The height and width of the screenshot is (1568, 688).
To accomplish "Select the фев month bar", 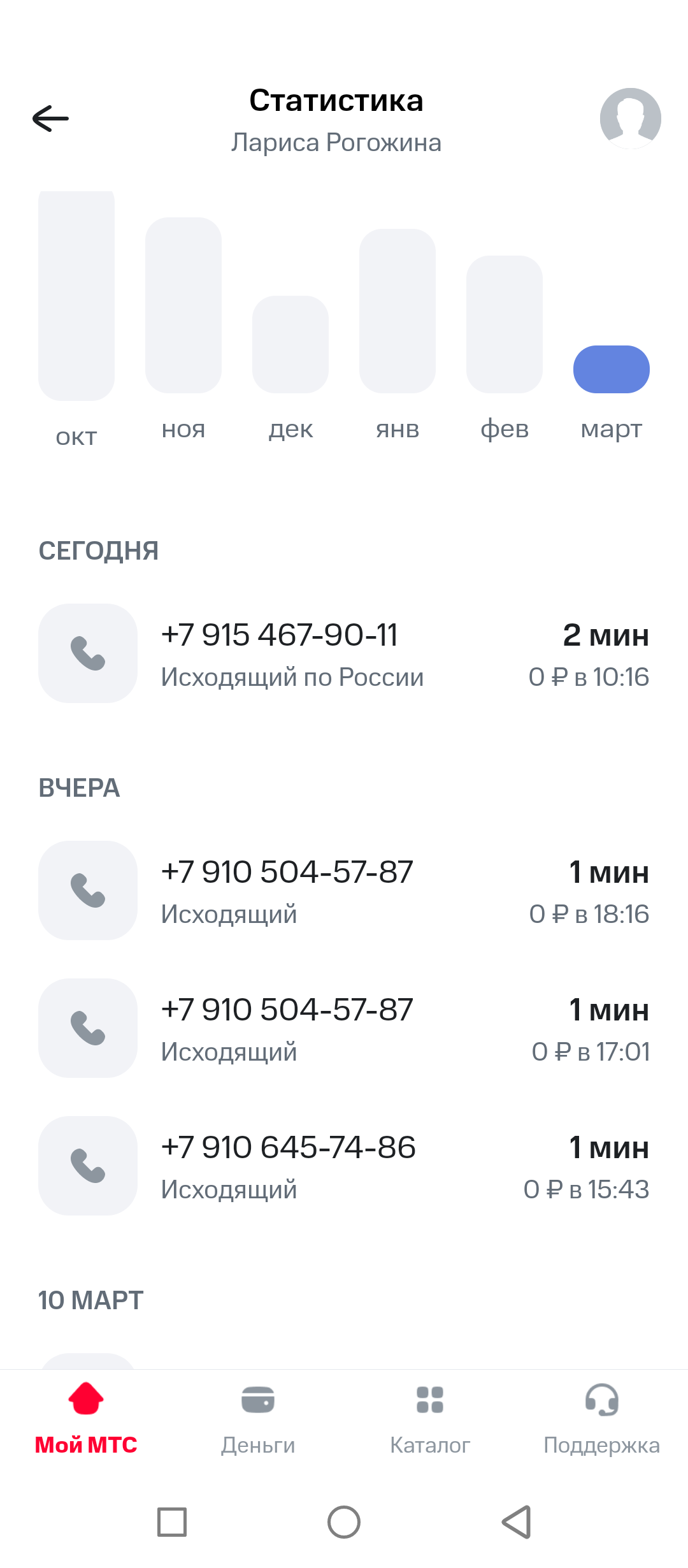I will coord(505,324).
